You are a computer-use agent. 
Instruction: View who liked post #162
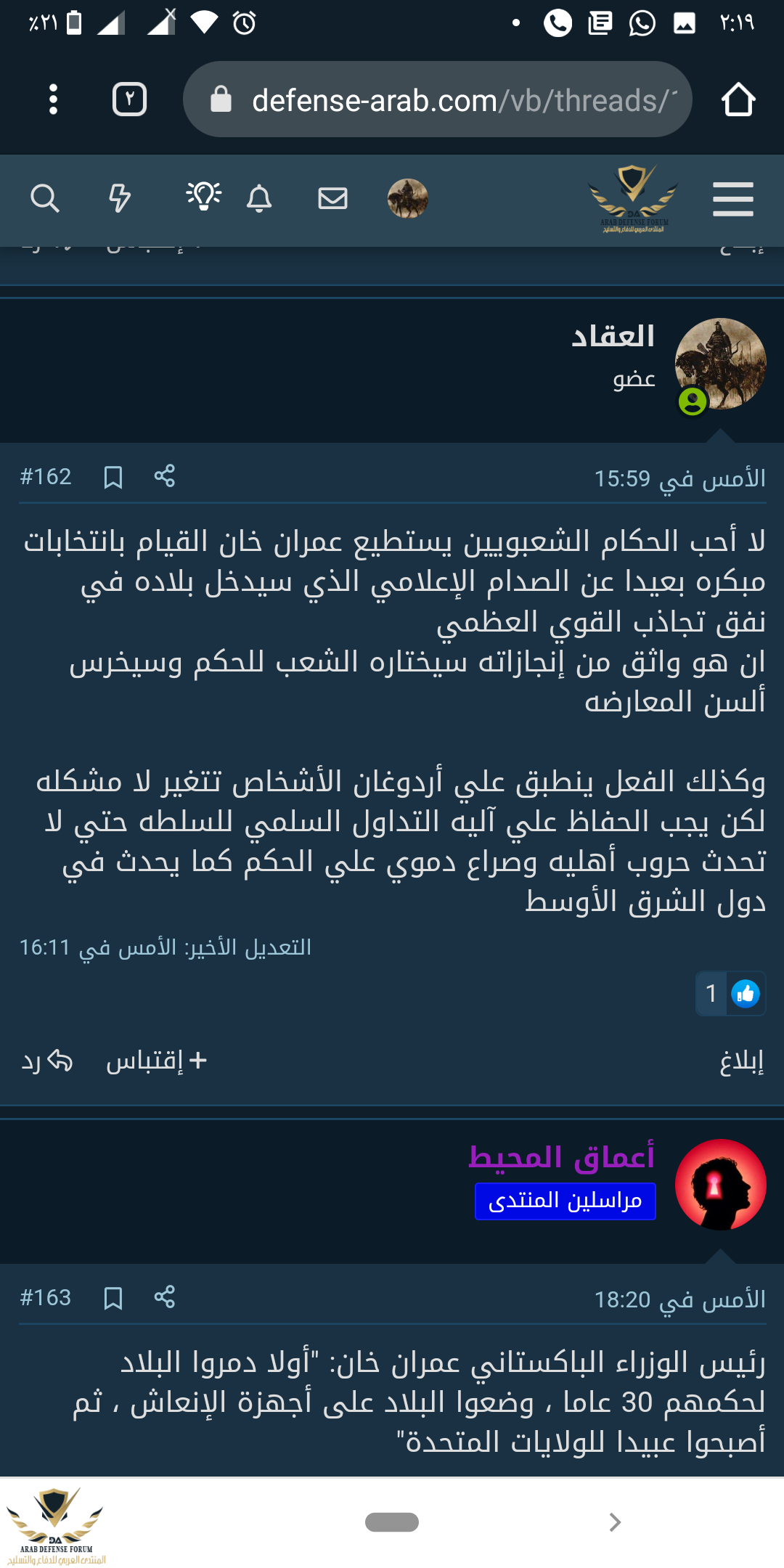(x=730, y=993)
